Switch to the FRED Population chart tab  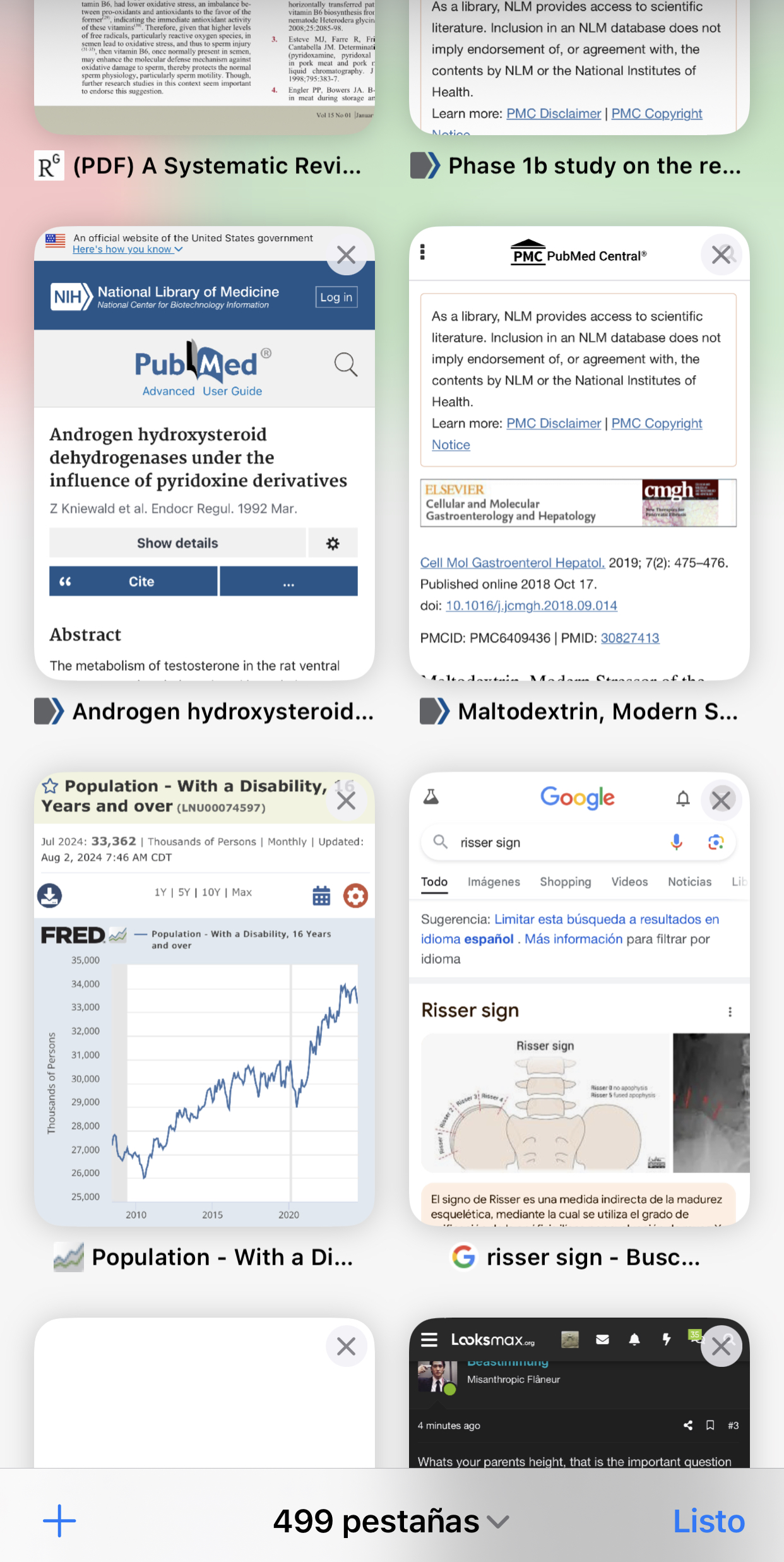(204, 1042)
